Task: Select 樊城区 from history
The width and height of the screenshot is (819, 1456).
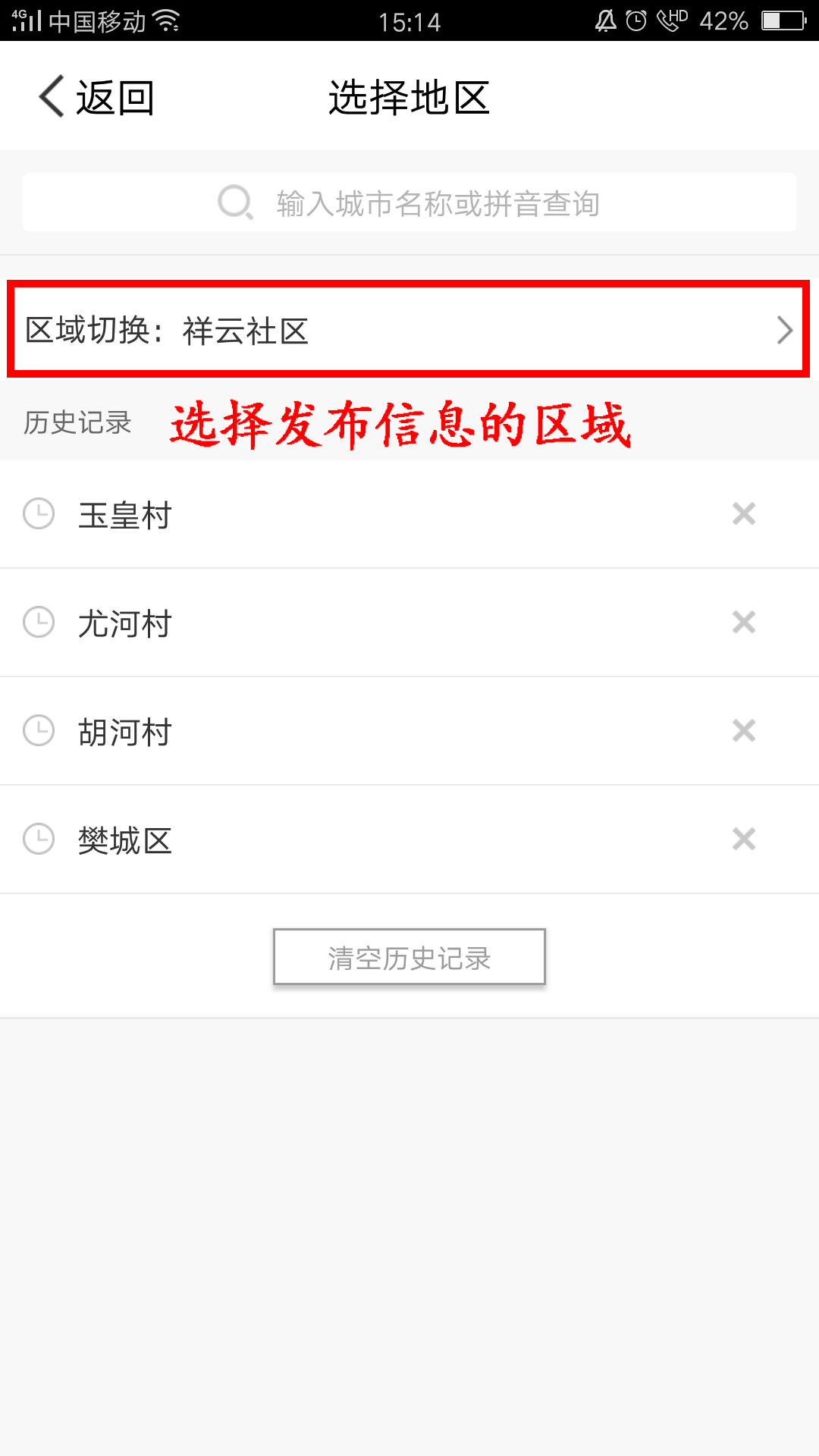Action: pos(125,840)
